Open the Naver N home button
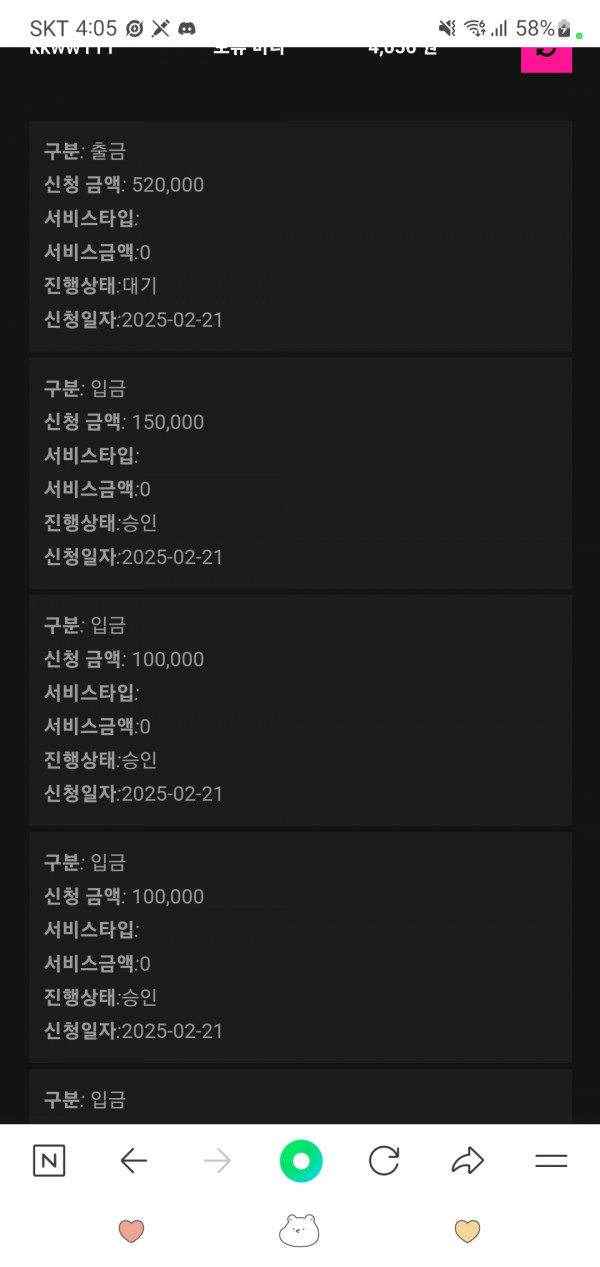Image resolution: width=600 pixels, height=1267 pixels. coord(49,1160)
